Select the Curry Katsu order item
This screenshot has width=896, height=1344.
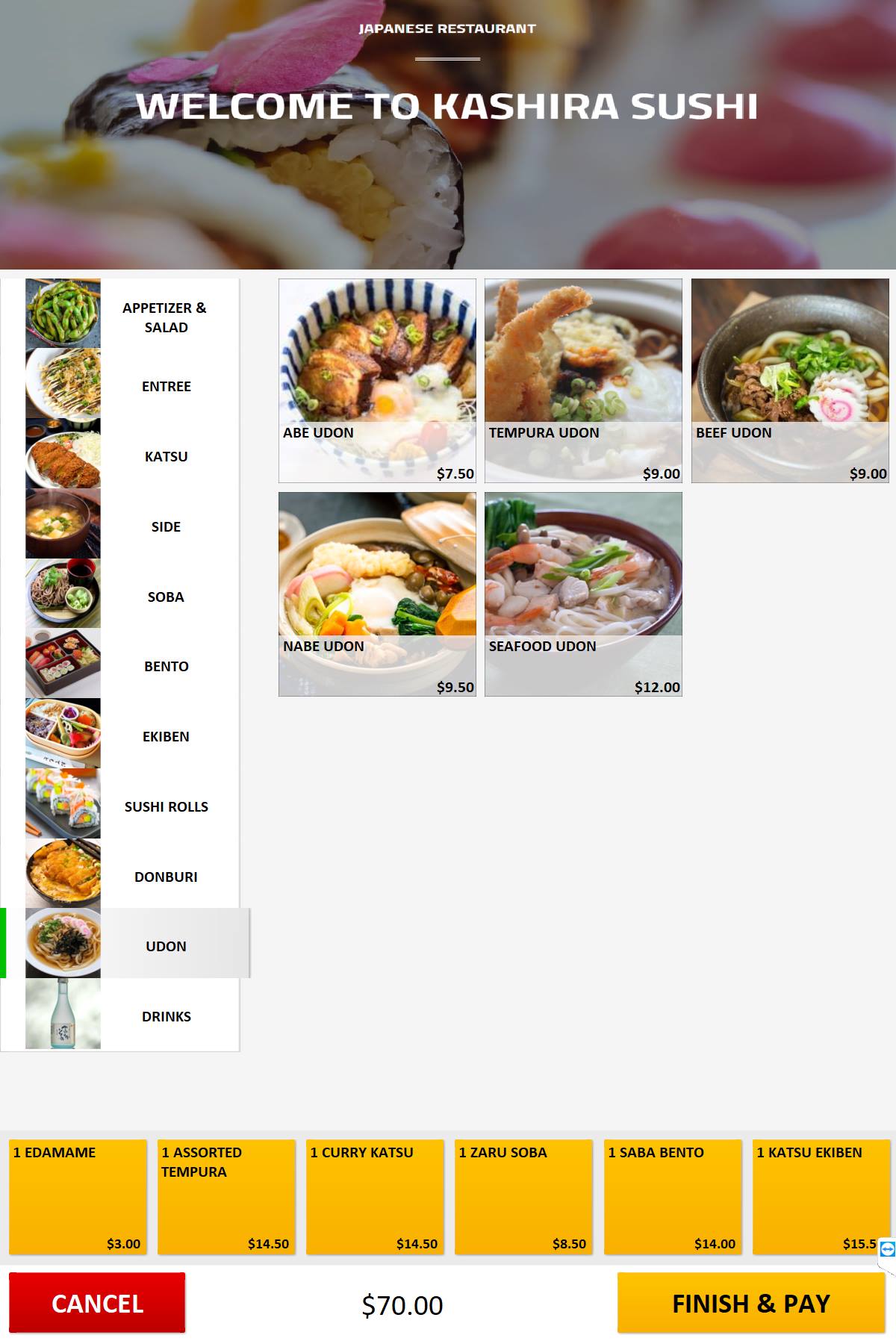[375, 1197]
